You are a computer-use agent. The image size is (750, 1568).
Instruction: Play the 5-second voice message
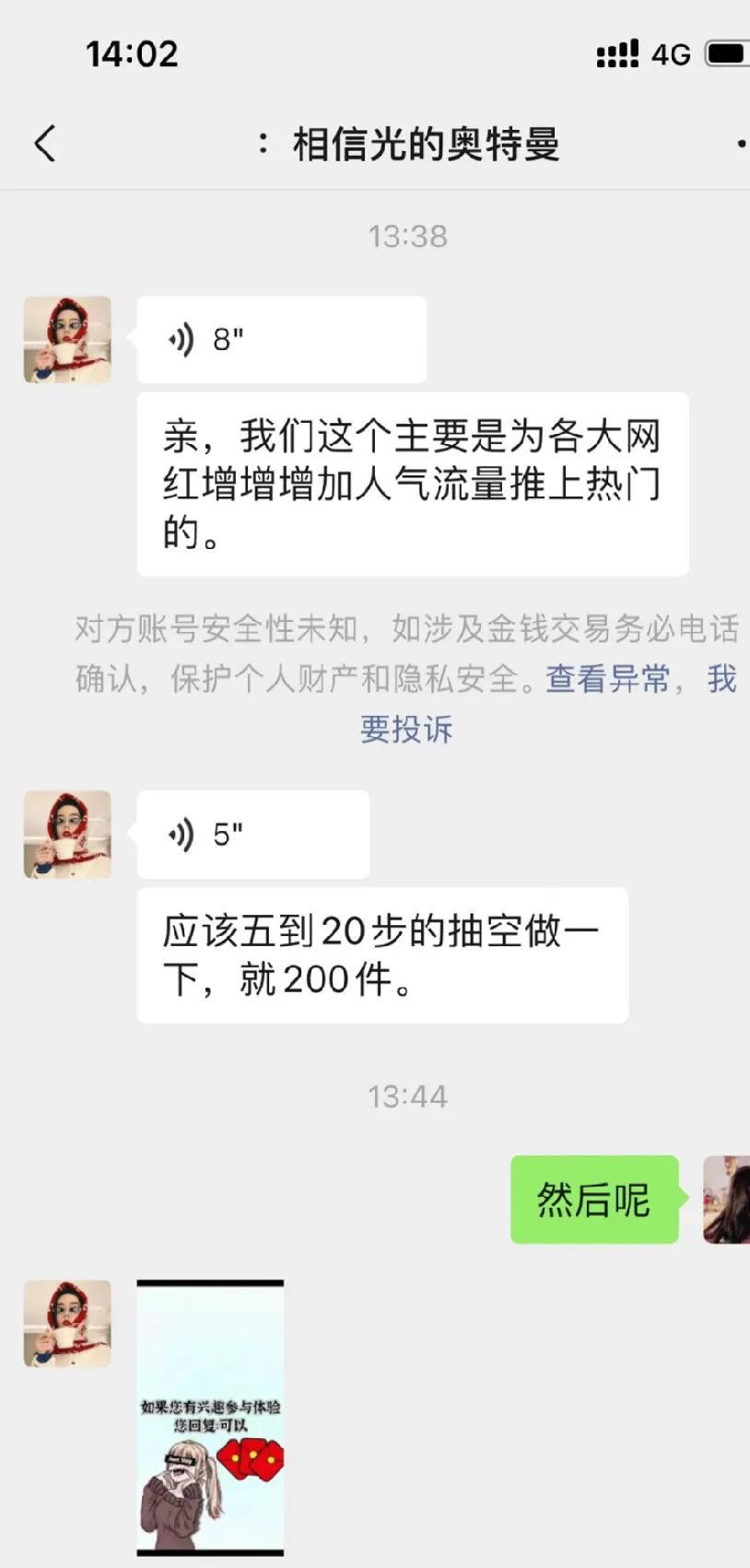pos(252,835)
